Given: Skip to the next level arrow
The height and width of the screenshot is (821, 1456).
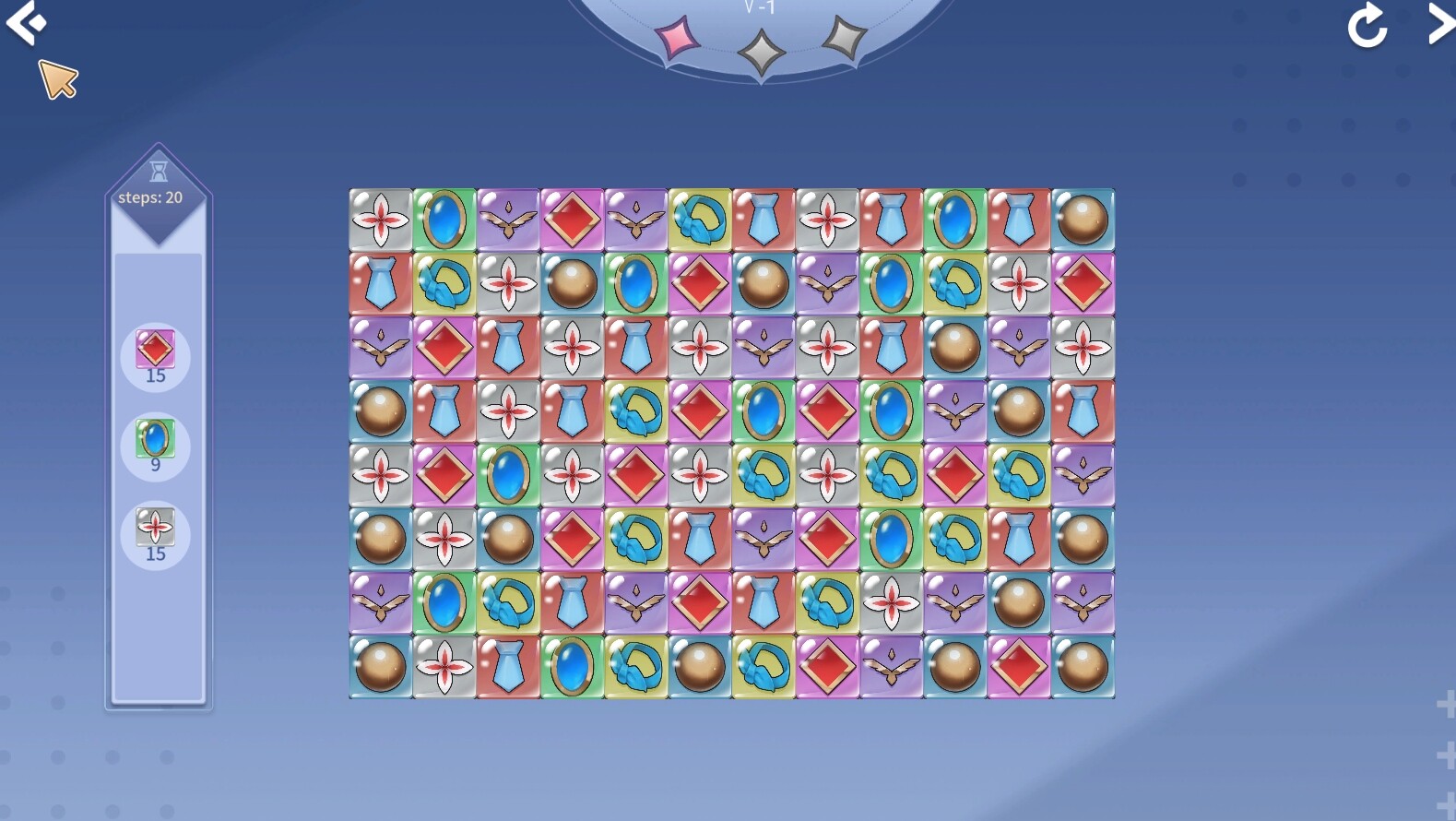Looking at the screenshot, I should pyautogui.click(x=1439, y=24).
